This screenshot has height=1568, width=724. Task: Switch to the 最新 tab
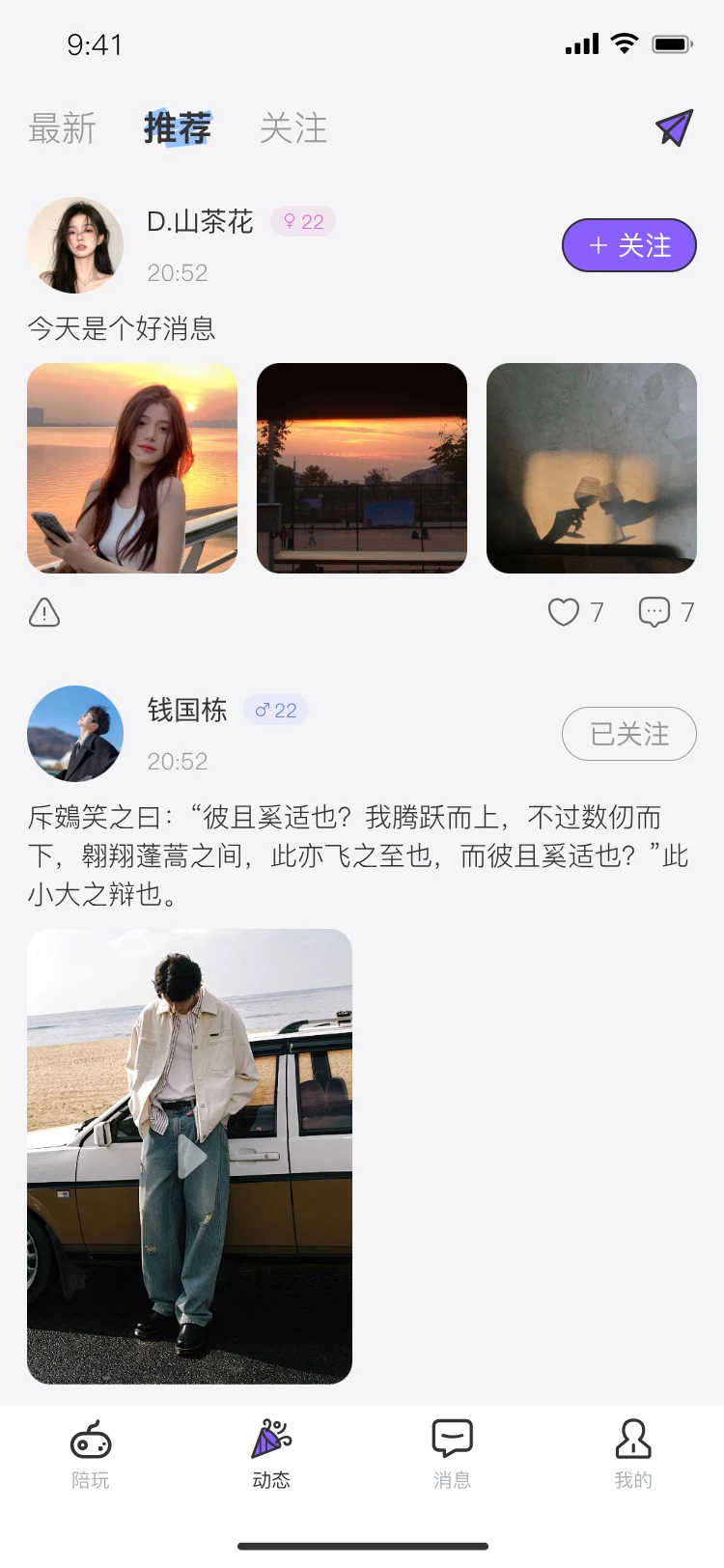pyautogui.click(x=62, y=127)
